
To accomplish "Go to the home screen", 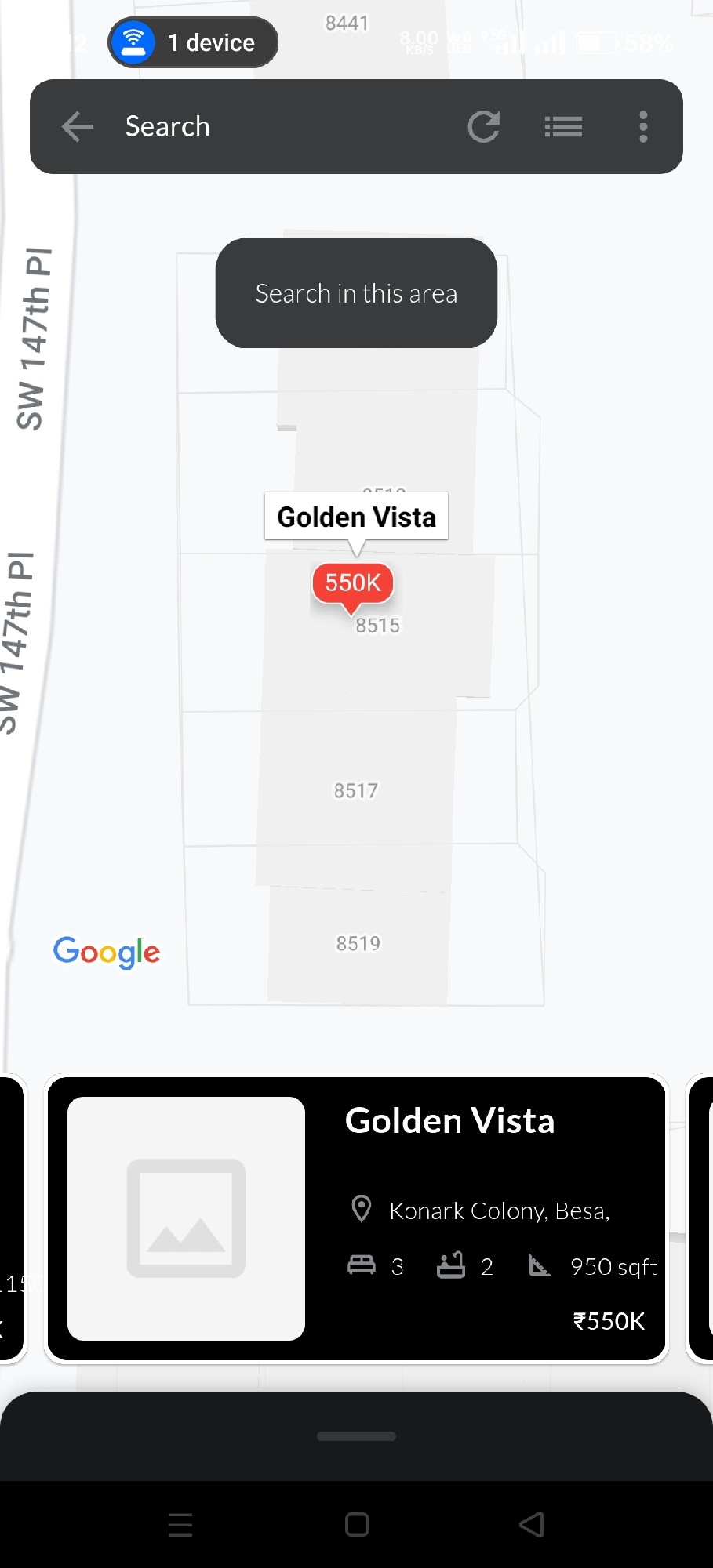I will tap(357, 1524).
